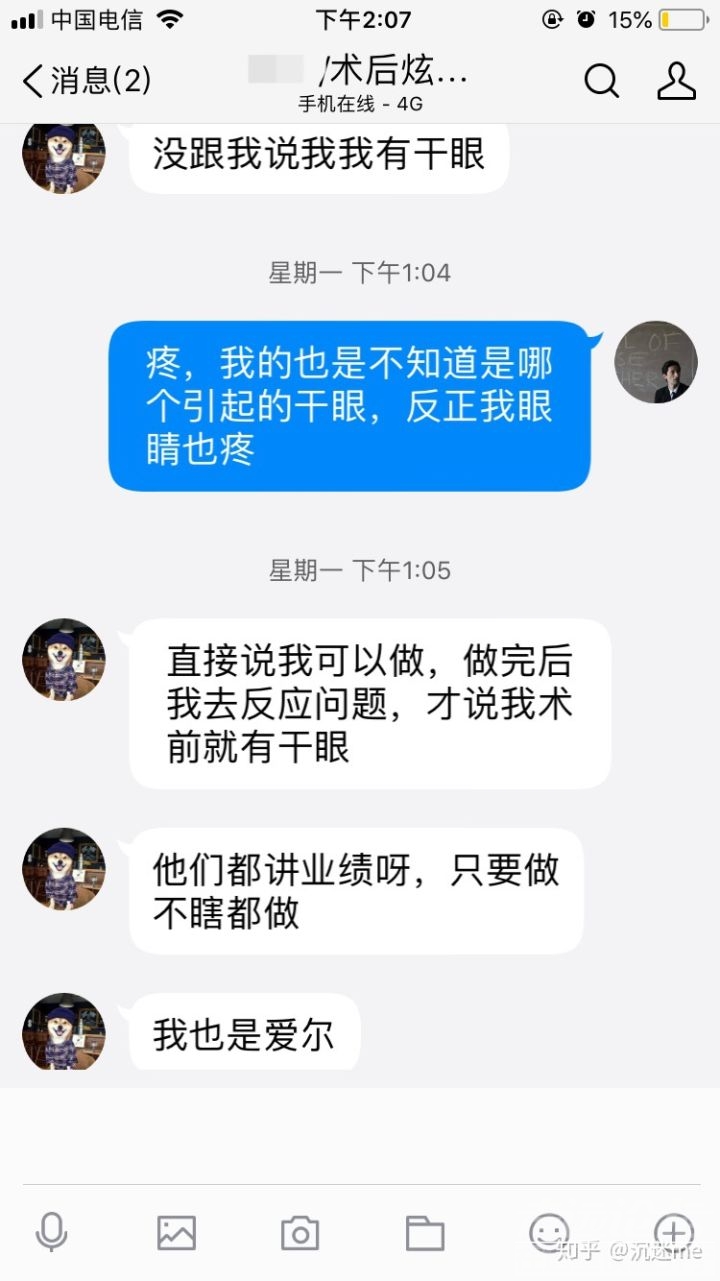Open the camera to take a photo
720x1281 pixels.
click(300, 1233)
